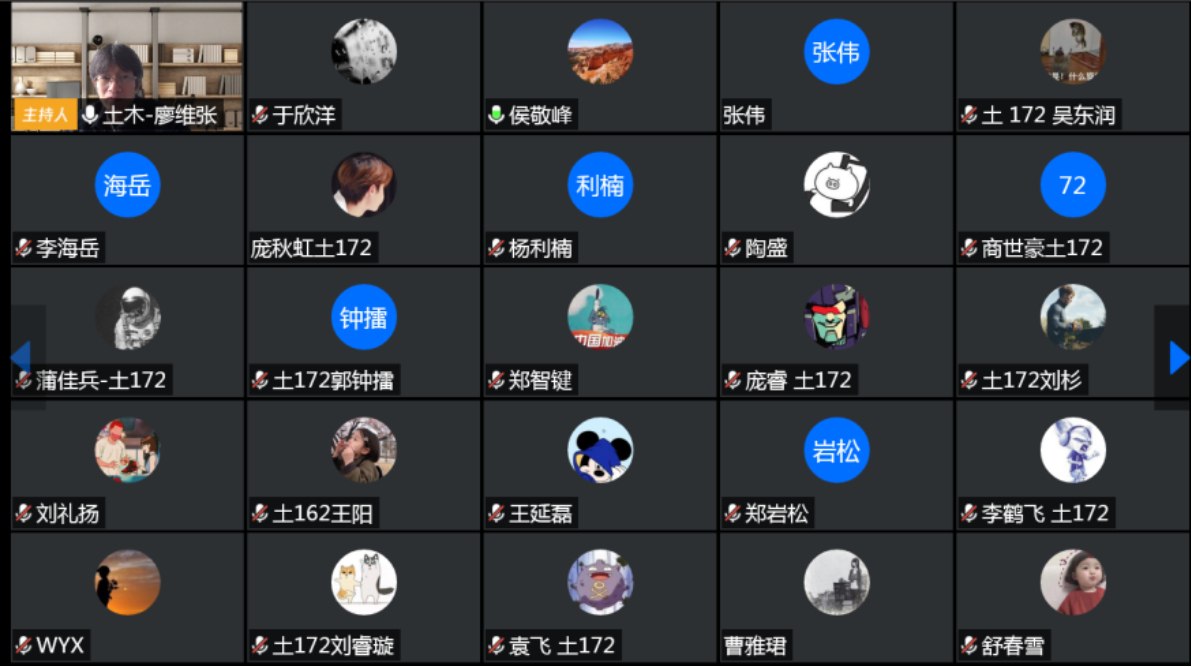
Task: Select participant tile 土172郭钟擂
Action: (x=364, y=332)
